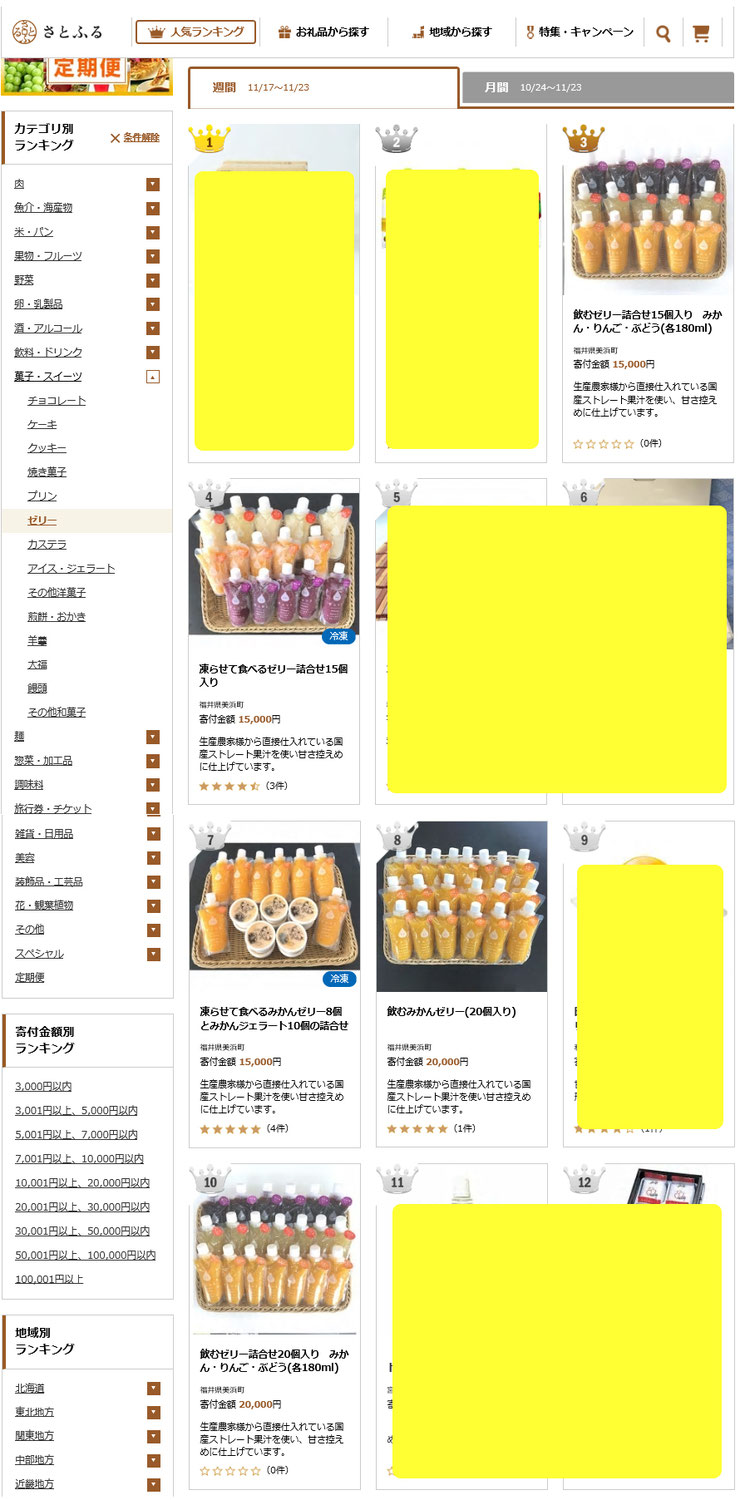Open rank 7 みかんゼリーとジェラート詰合せ
745x1500 pixels.
[x=273, y=1018]
